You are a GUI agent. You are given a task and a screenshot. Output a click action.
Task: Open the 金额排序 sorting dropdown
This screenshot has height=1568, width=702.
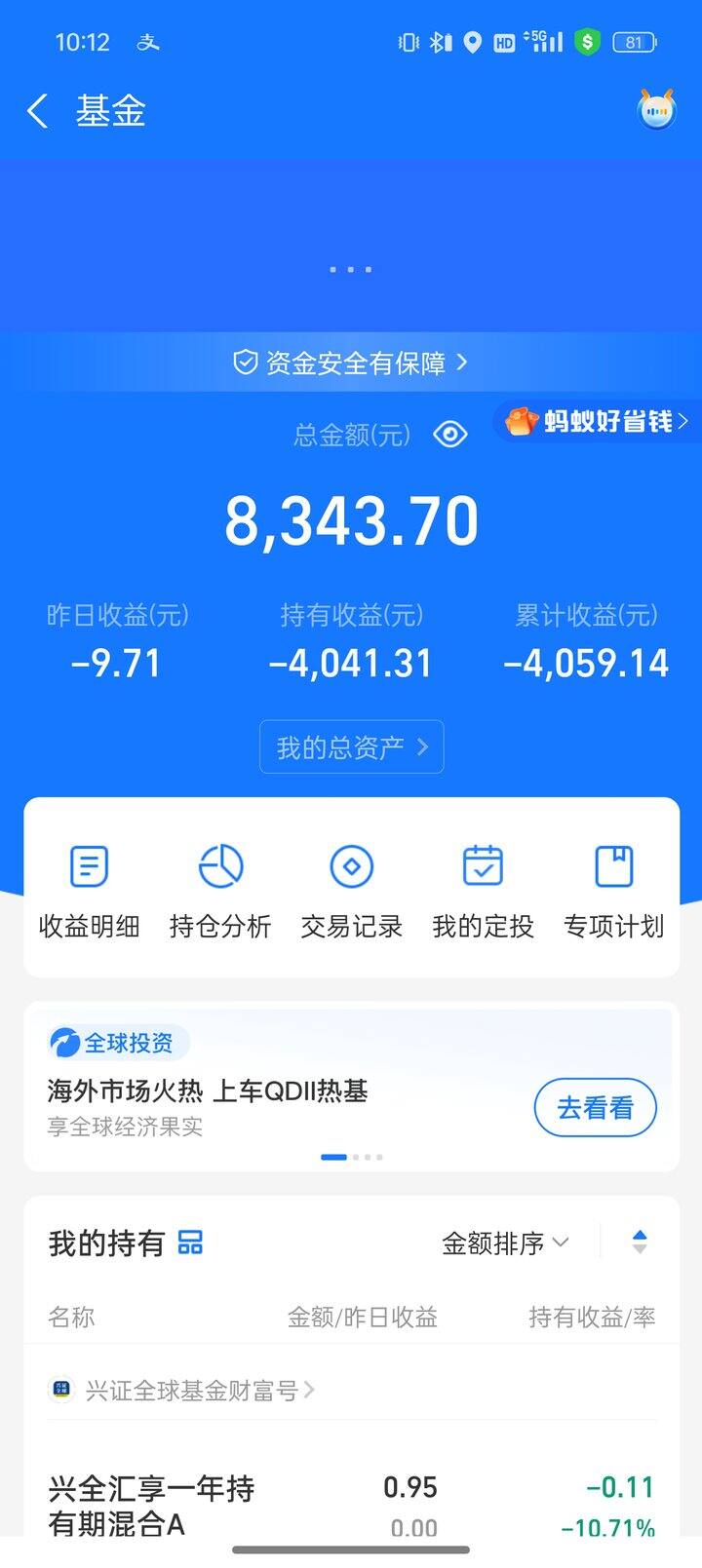pyautogui.click(x=505, y=1243)
